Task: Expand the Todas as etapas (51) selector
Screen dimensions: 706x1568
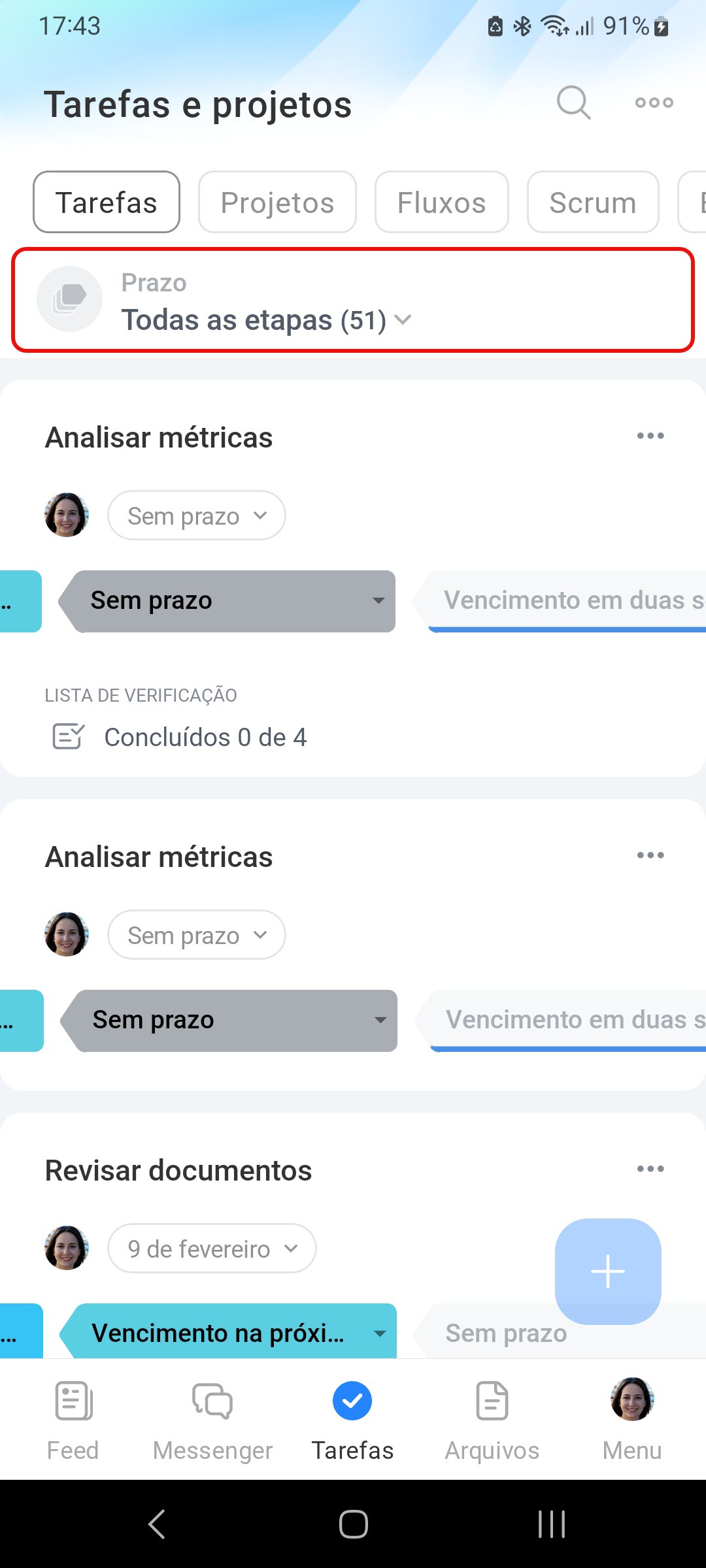Action: pos(265,320)
